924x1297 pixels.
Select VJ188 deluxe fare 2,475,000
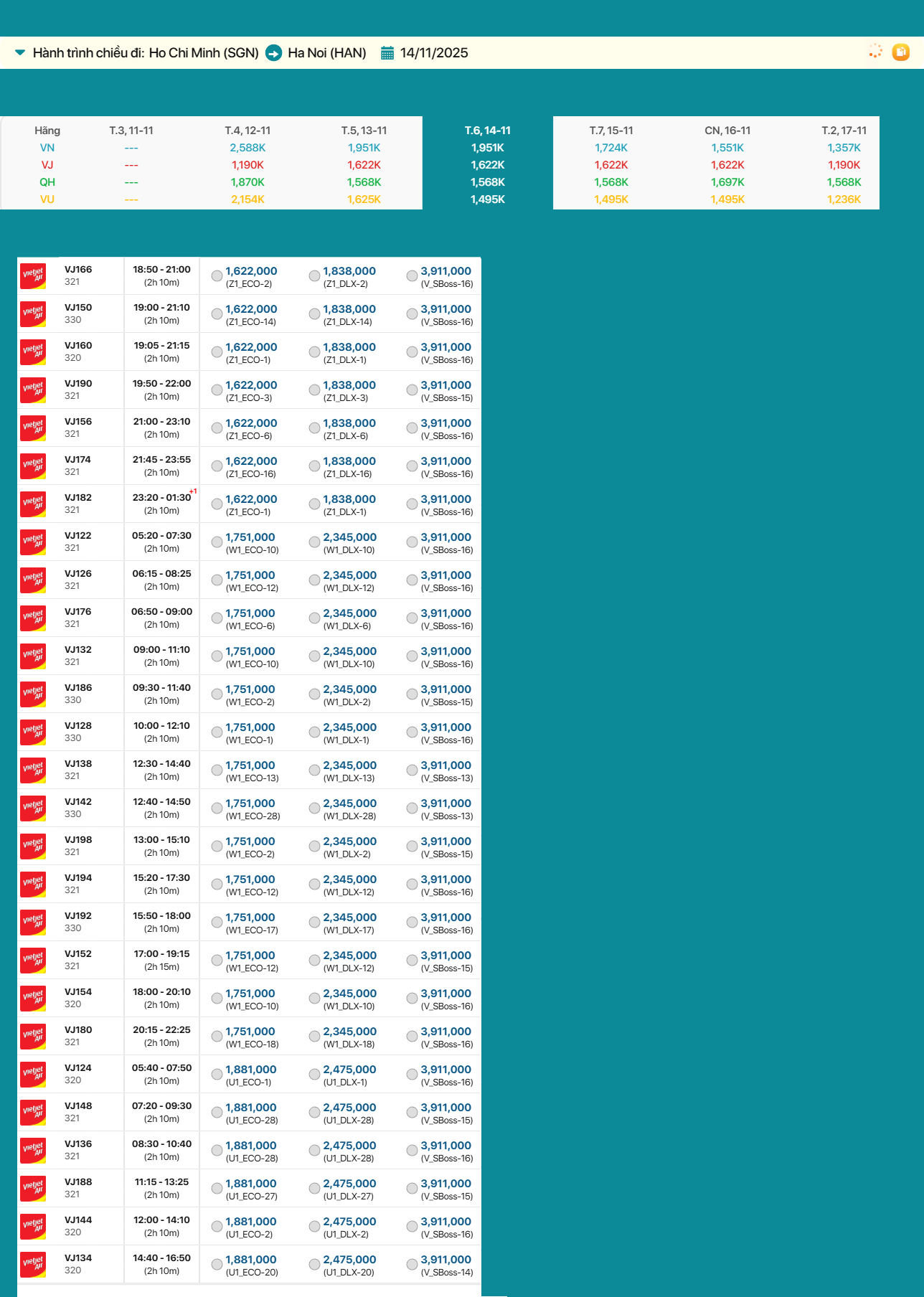tap(314, 1188)
